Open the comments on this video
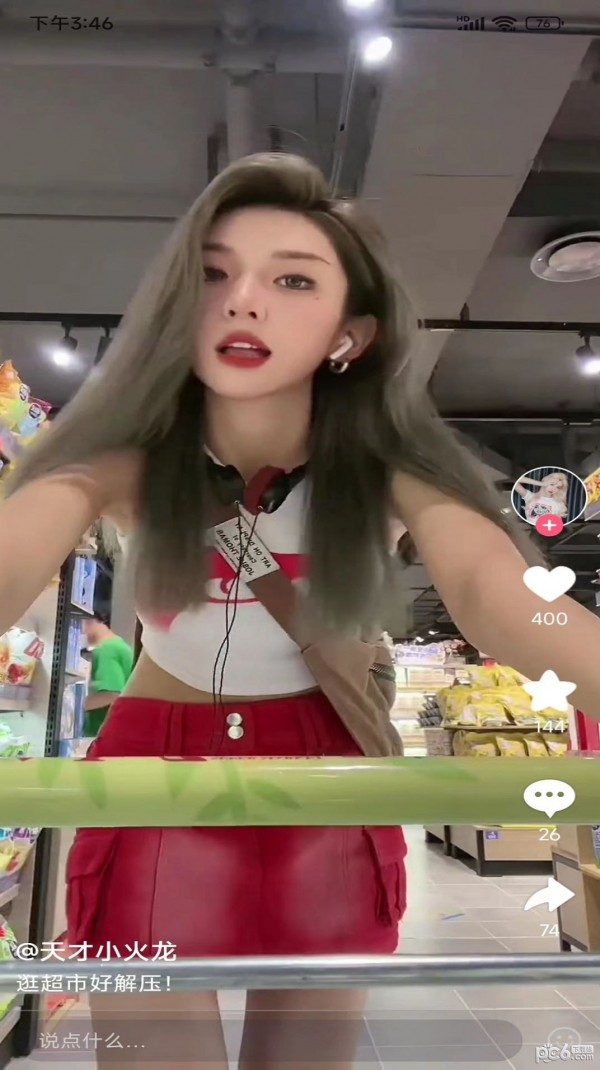 tap(549, 797)
